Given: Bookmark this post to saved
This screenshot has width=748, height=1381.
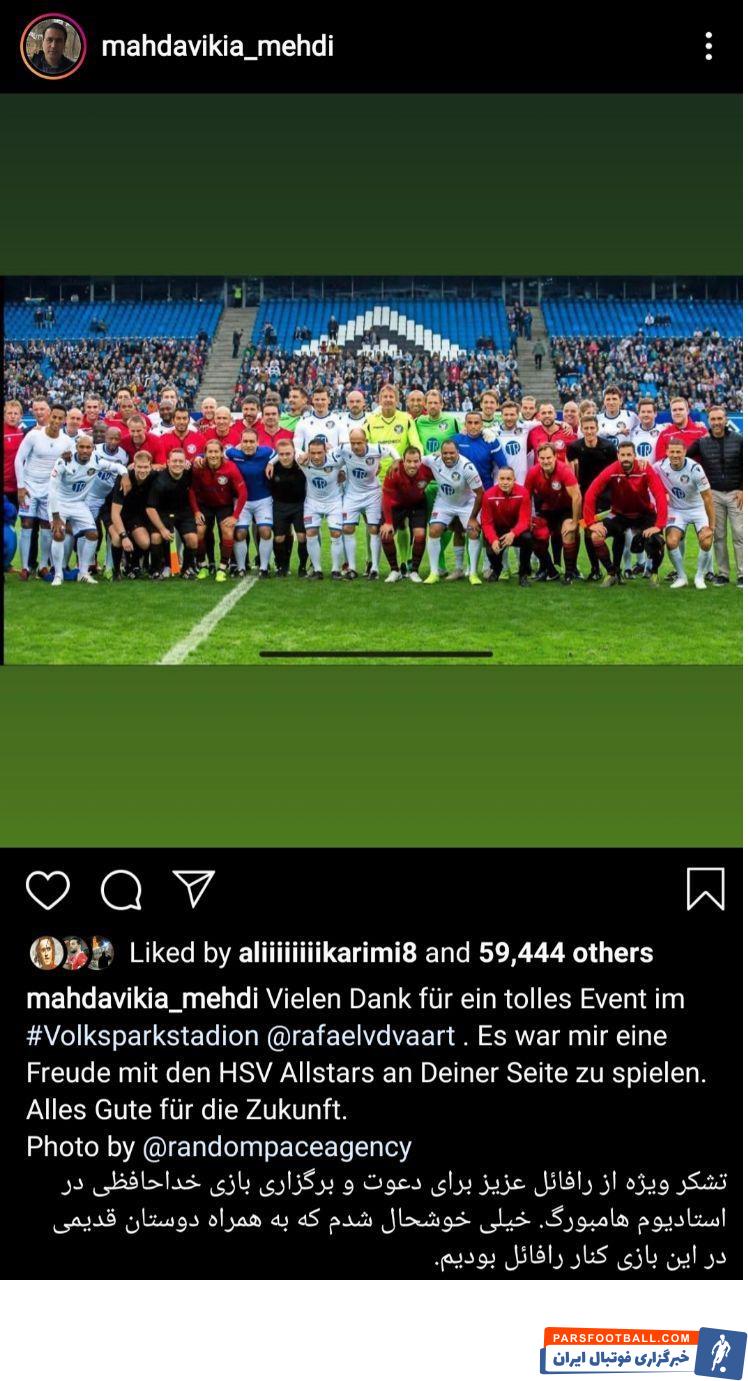Looking at the screenshot, I should coord(705,888).
